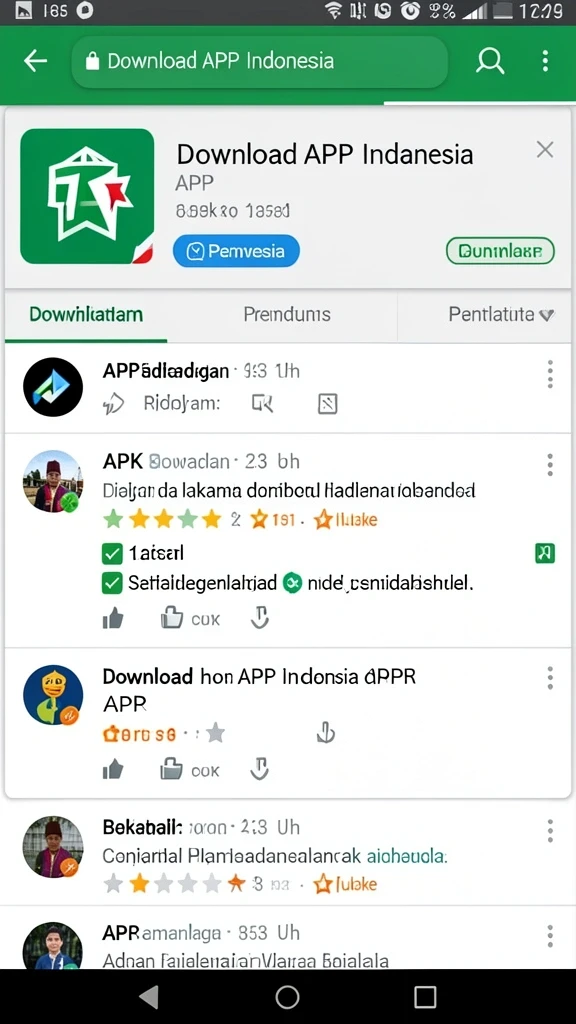The width and height of the screenshot is (576, 1024).
Task: Open options for the Bekabaik review
Action: [x=550, y=831]
